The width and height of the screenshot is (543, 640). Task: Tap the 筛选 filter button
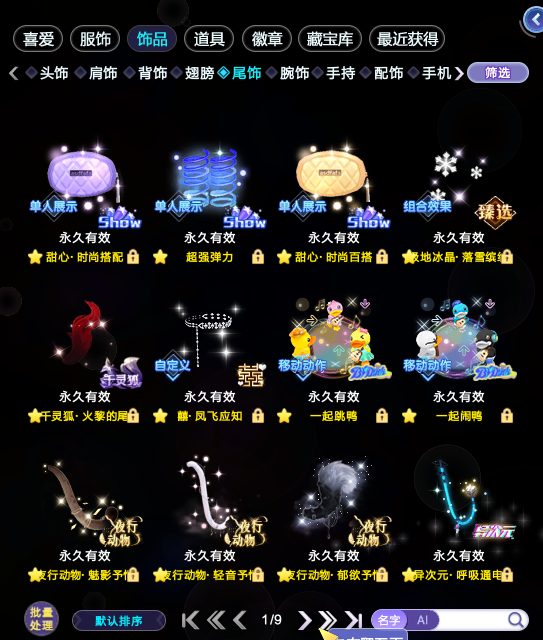tap(498, 73)
